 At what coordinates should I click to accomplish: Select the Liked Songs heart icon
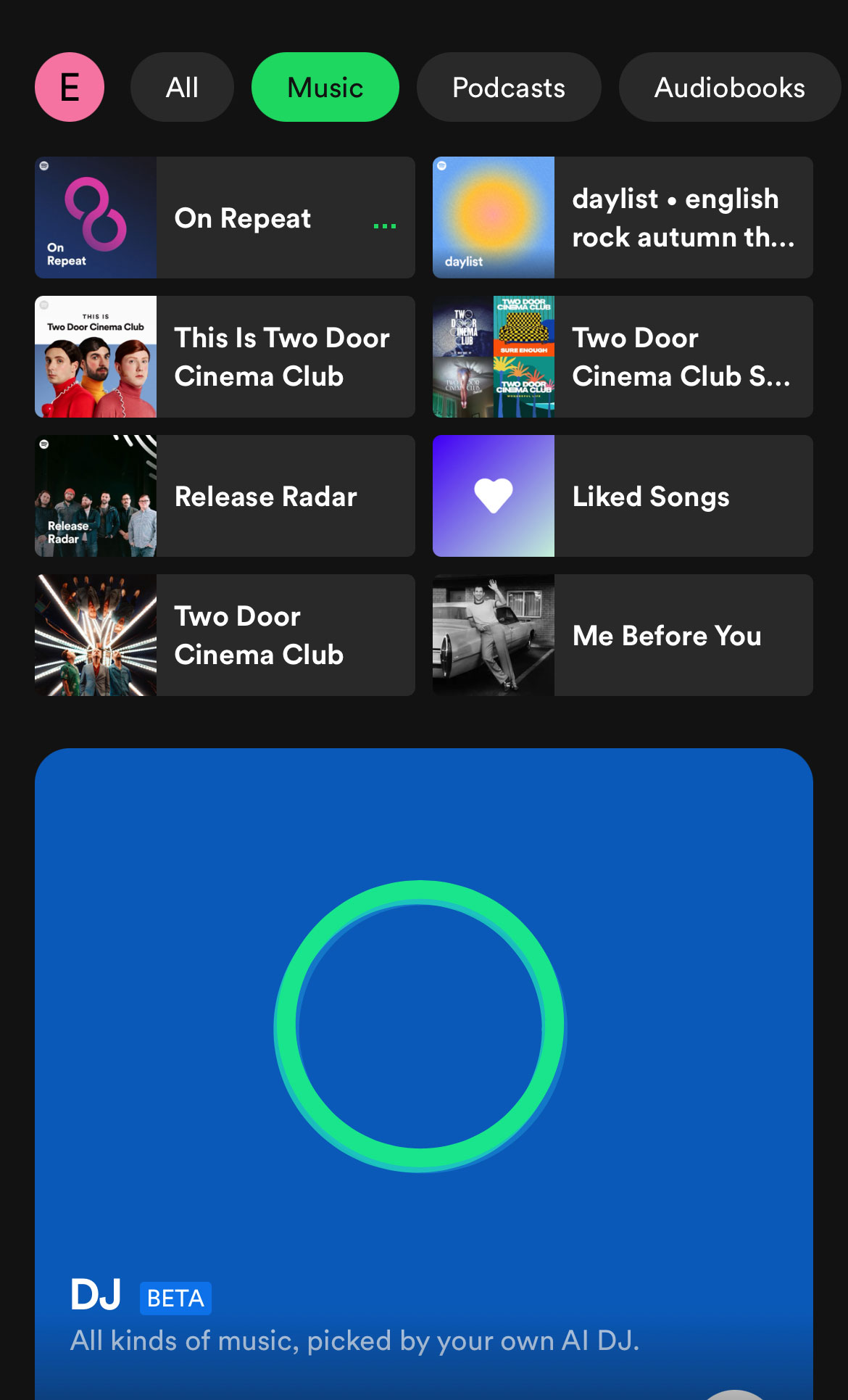(x=494, y=494)
